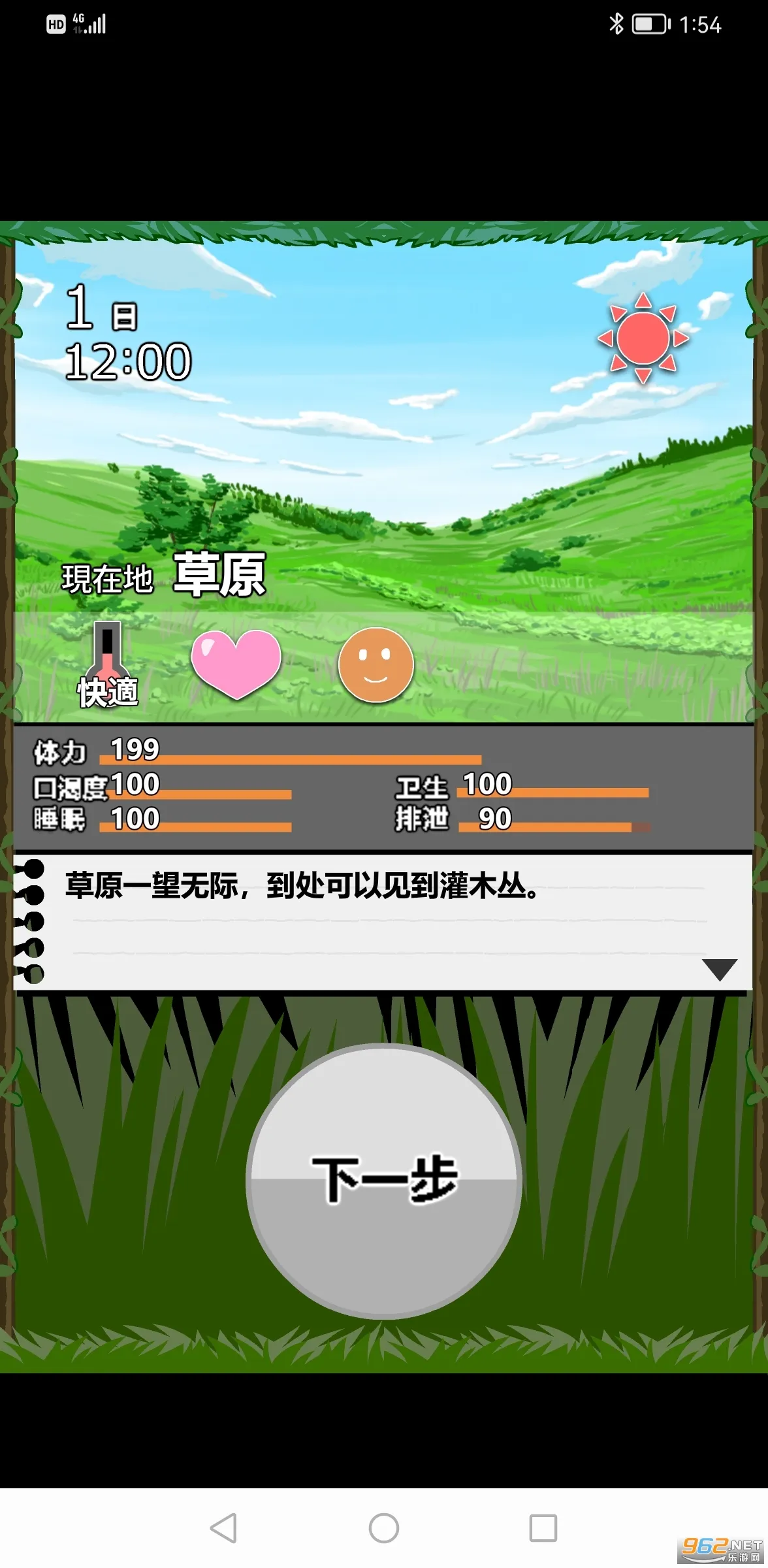Advance the message with the down arrow
This screenshot has width=768, height=1568.
pyautogui.click(x=719, y=969)
